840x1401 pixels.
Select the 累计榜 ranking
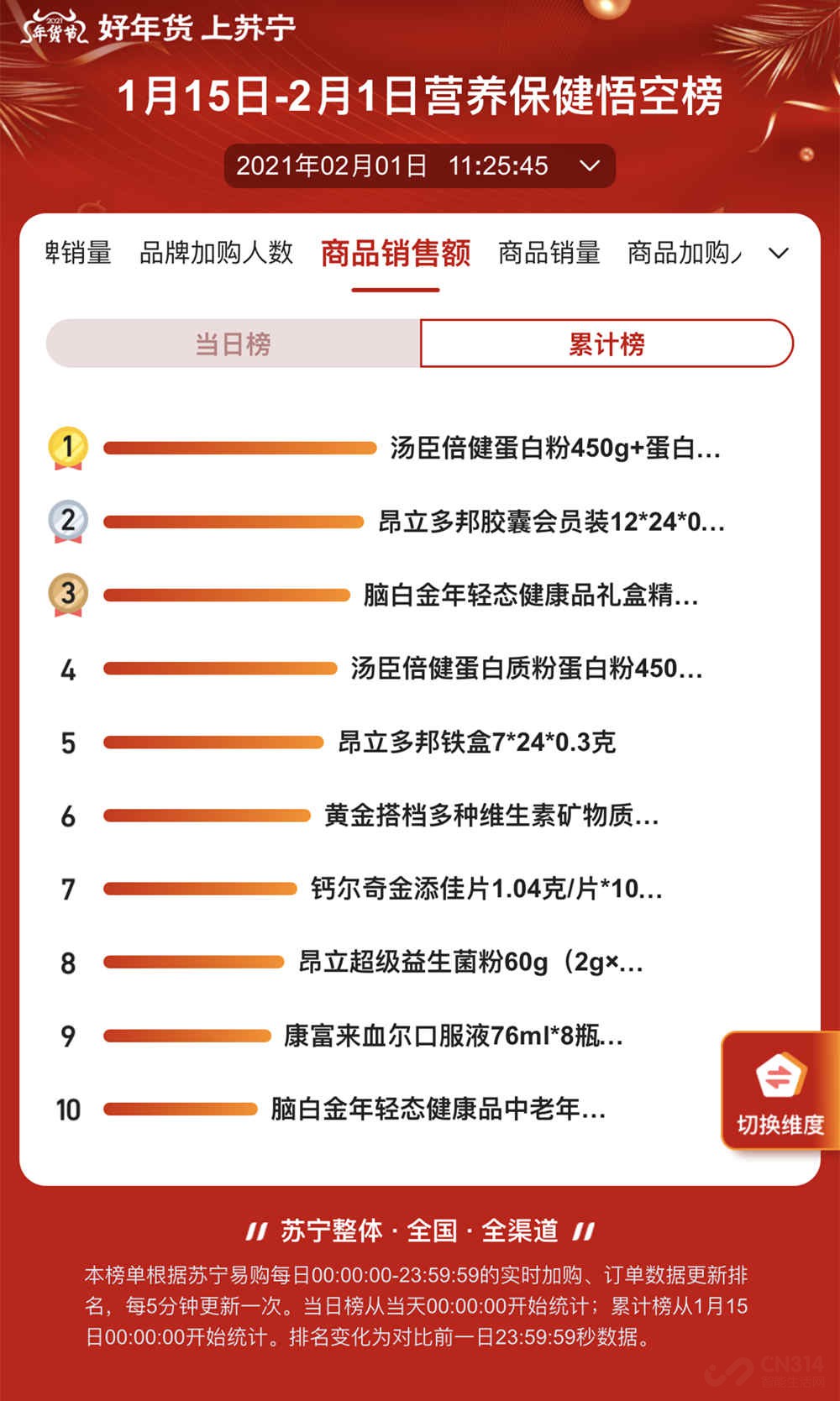606,344
